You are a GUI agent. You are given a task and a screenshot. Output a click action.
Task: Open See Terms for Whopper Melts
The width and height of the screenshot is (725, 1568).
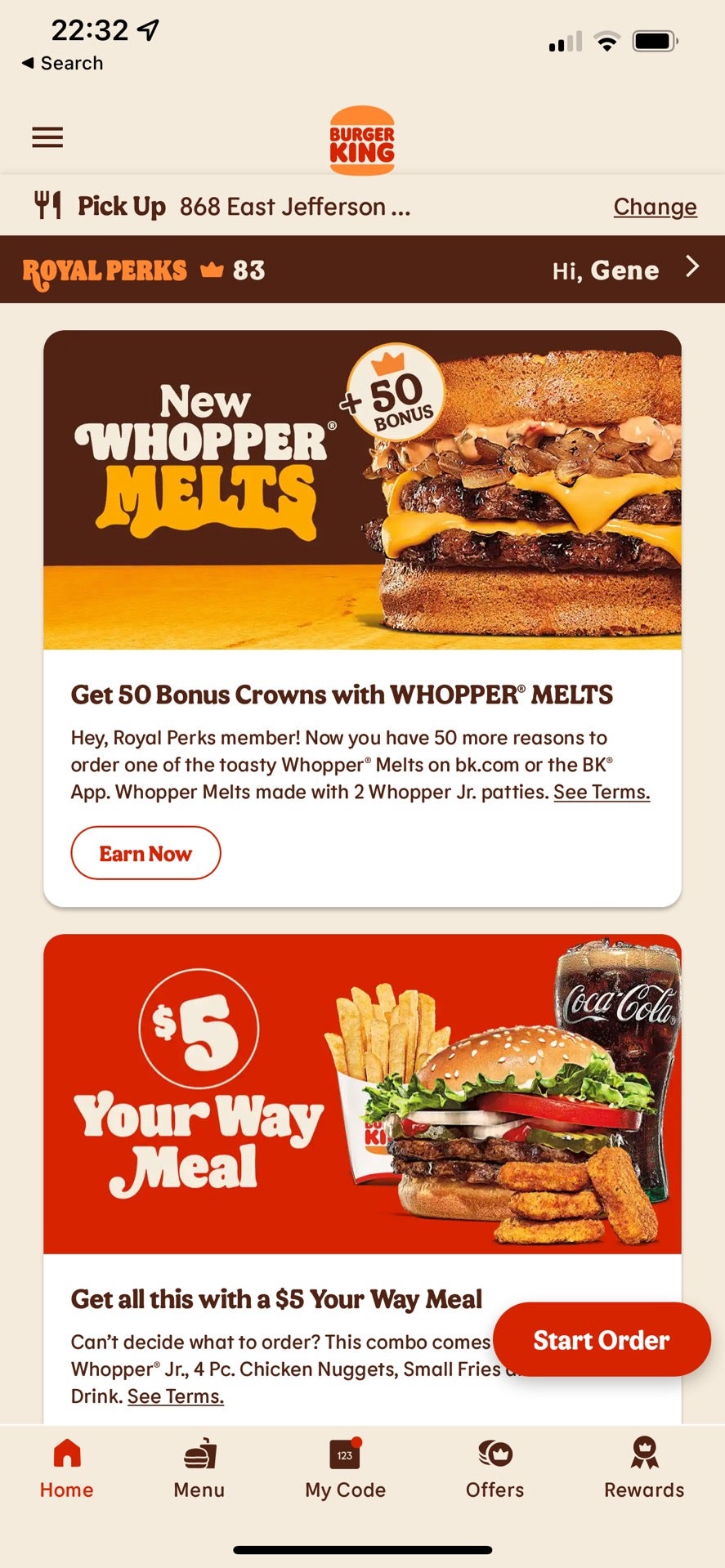(x=601, y=791)
